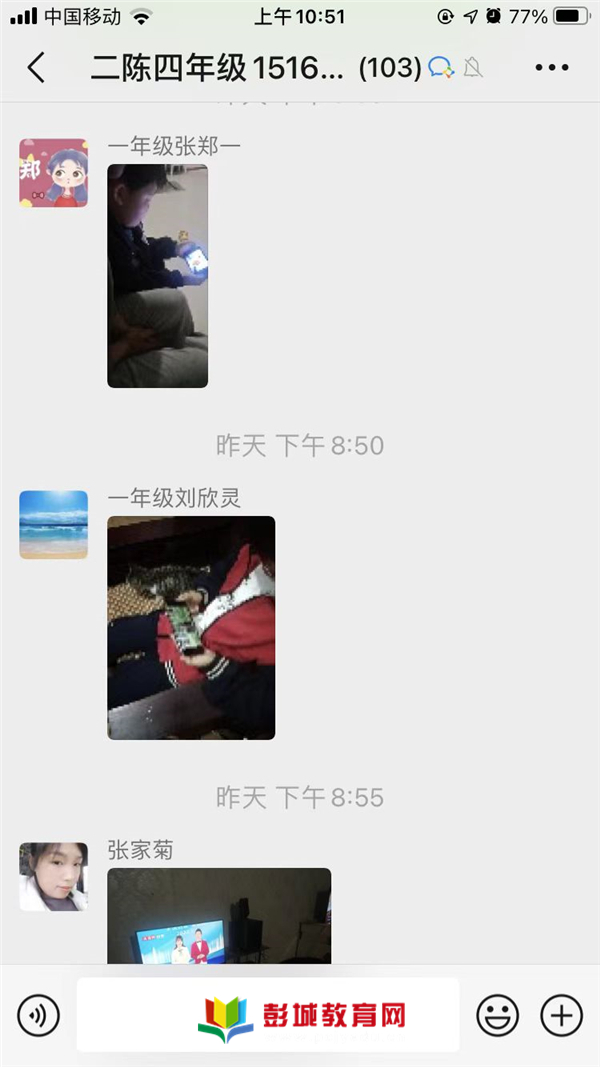
Task: Open the group chat overflow menu
Action: coord(551,68)
